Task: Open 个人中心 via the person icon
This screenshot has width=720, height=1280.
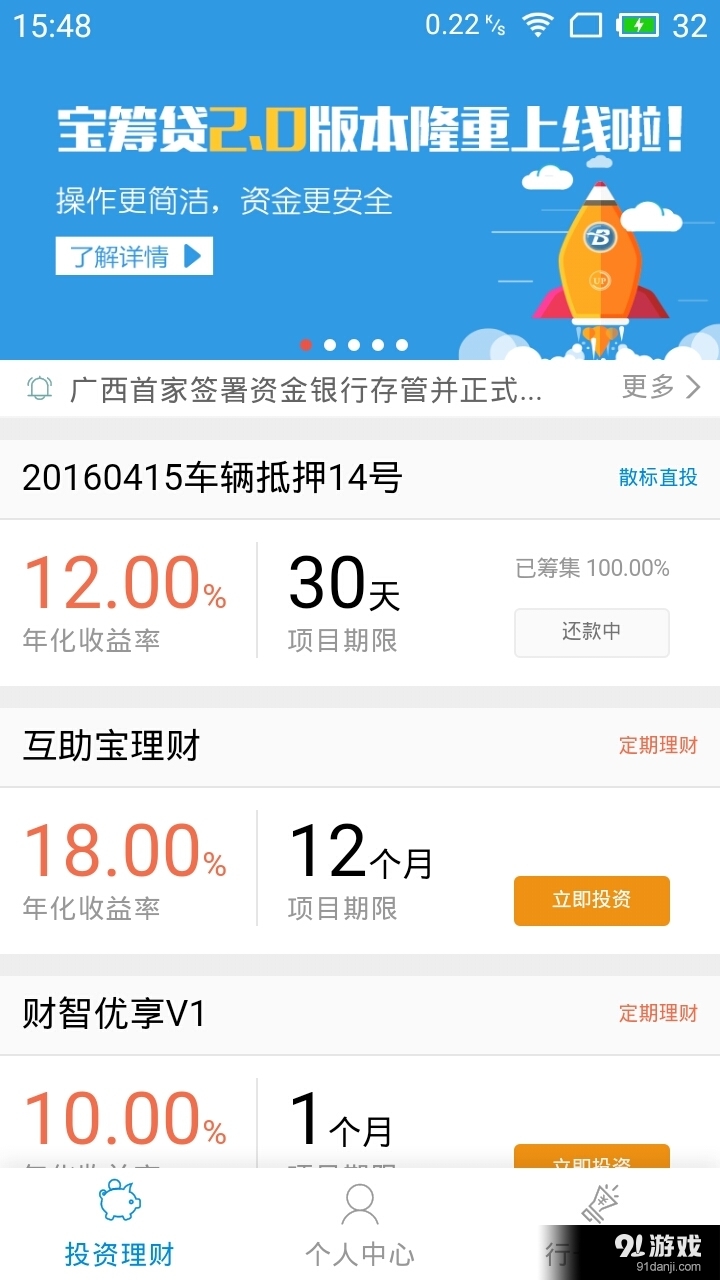Action: [360, 1207]
